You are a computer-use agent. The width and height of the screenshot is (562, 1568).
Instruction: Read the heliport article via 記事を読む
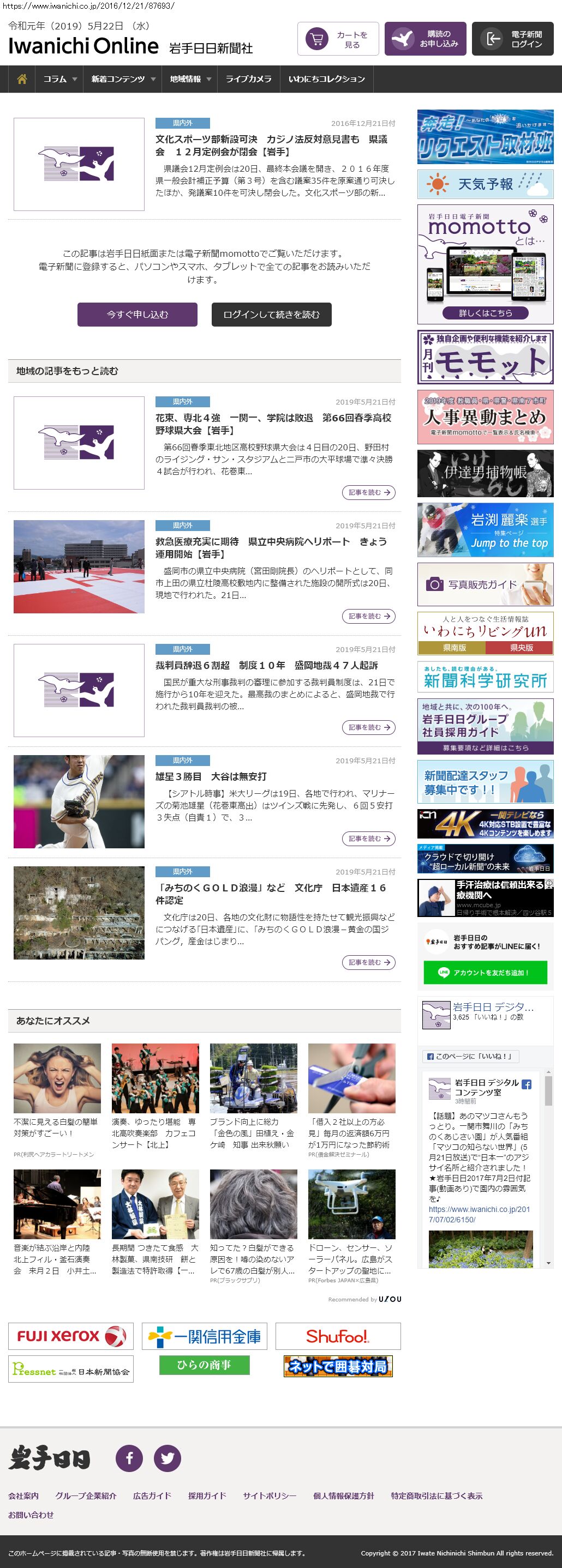(x=368, y=616)
